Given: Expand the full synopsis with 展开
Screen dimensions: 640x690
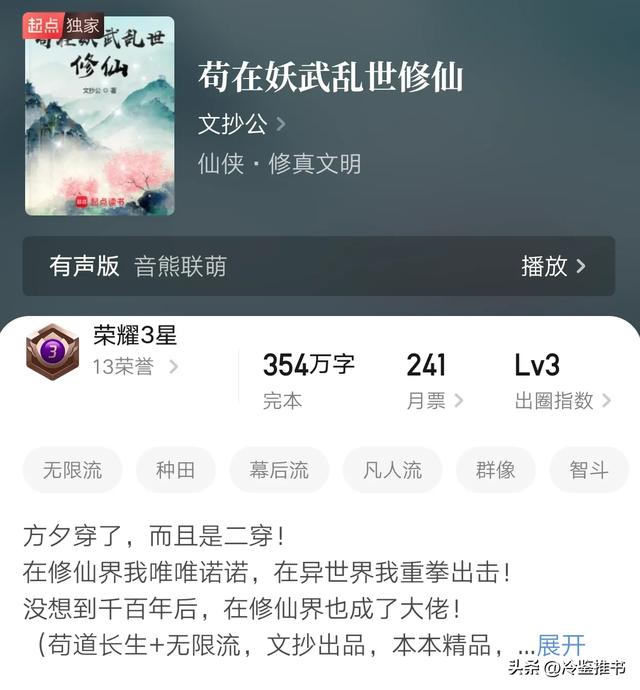Looking at the screenshot, I should pos(561,645).
